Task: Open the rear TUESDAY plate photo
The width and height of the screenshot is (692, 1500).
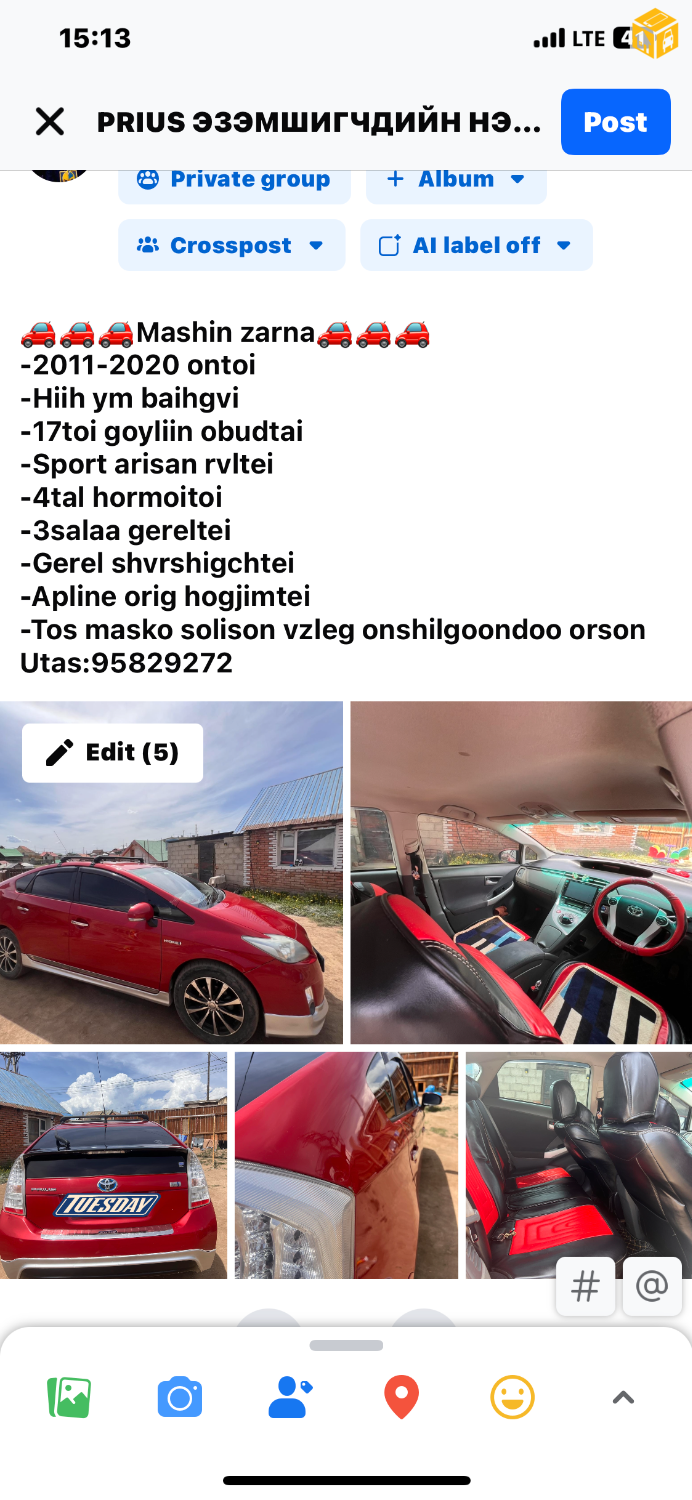Action: tap(113, 1166)
